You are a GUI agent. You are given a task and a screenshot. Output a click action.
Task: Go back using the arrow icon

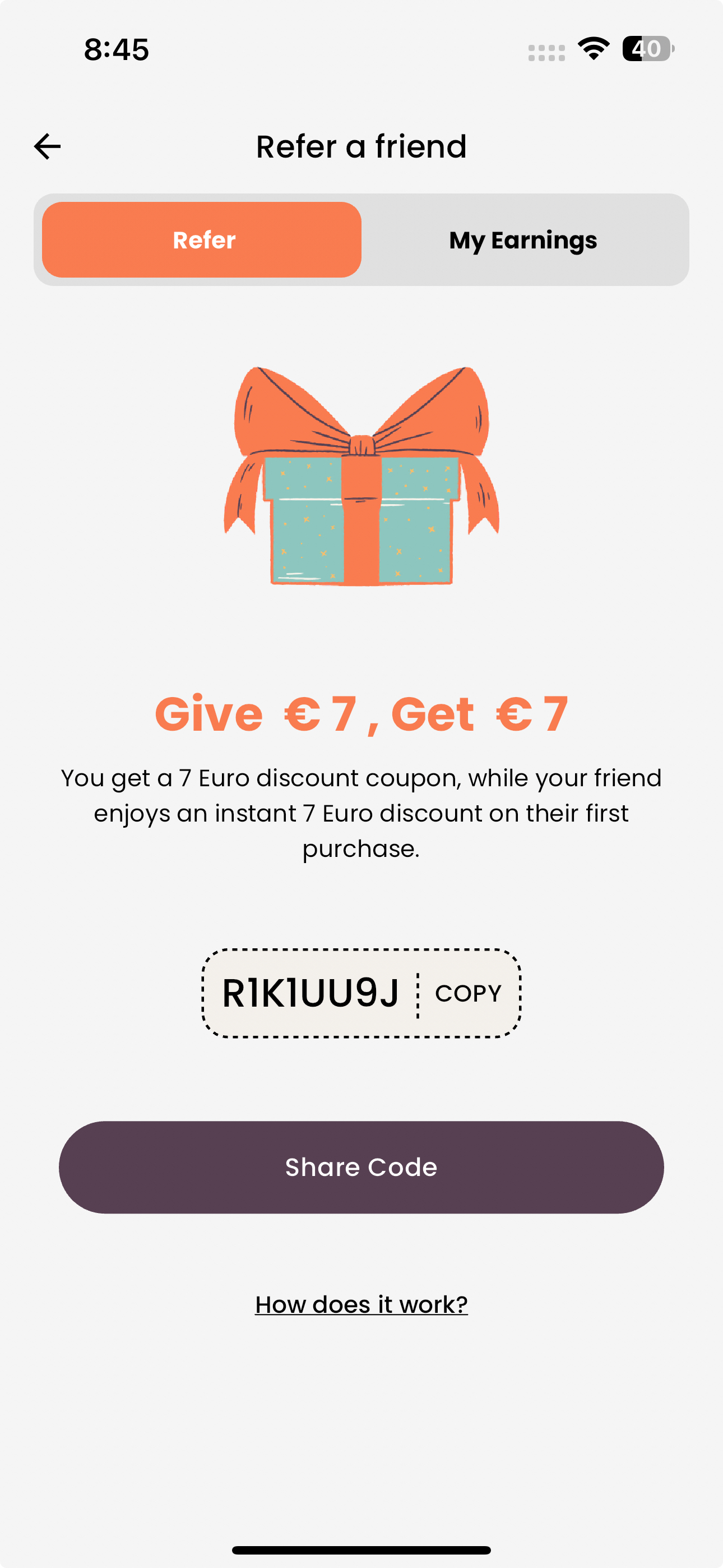(48, 147)
